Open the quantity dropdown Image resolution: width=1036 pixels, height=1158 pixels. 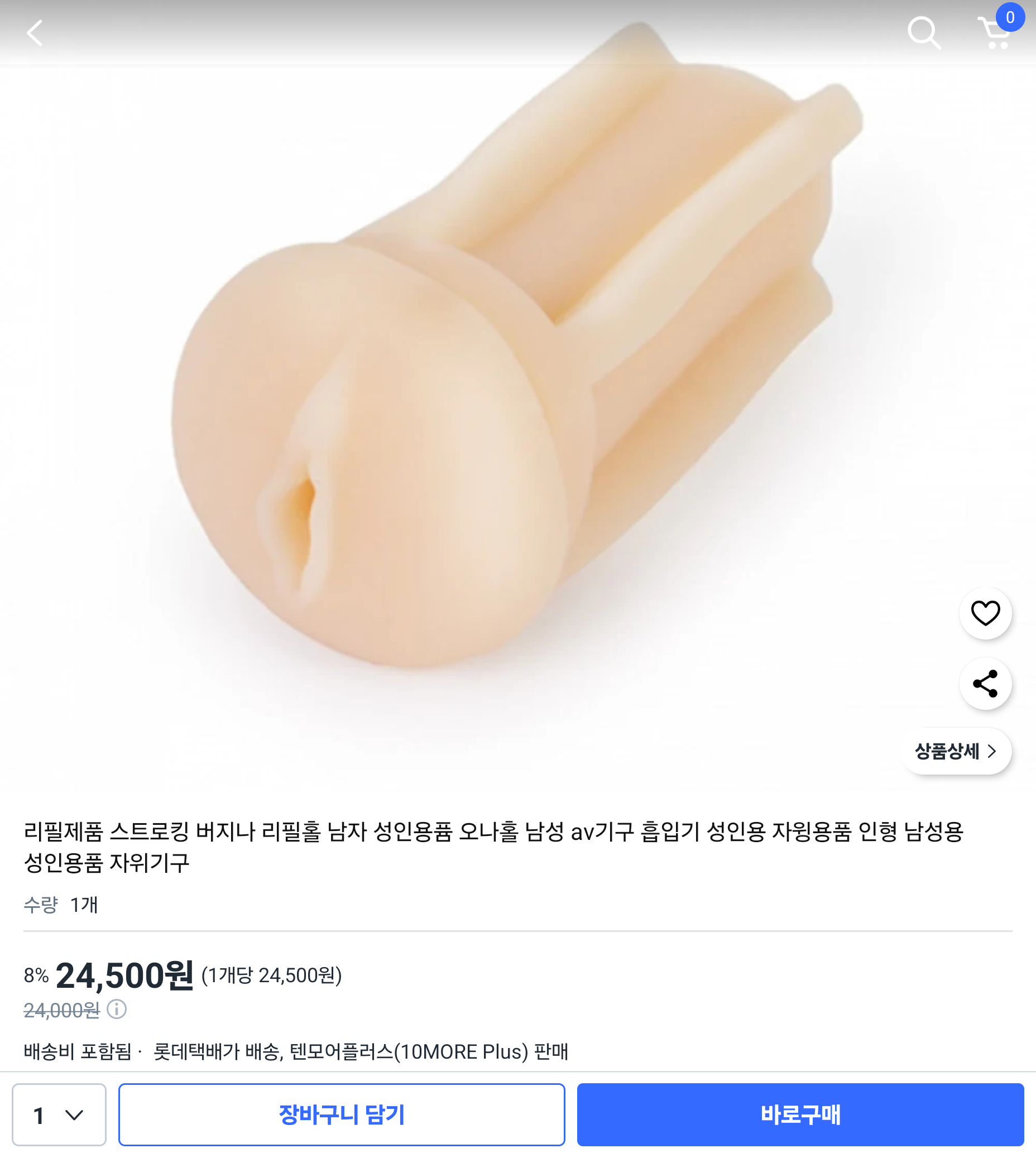click(x=59, y=1115)
